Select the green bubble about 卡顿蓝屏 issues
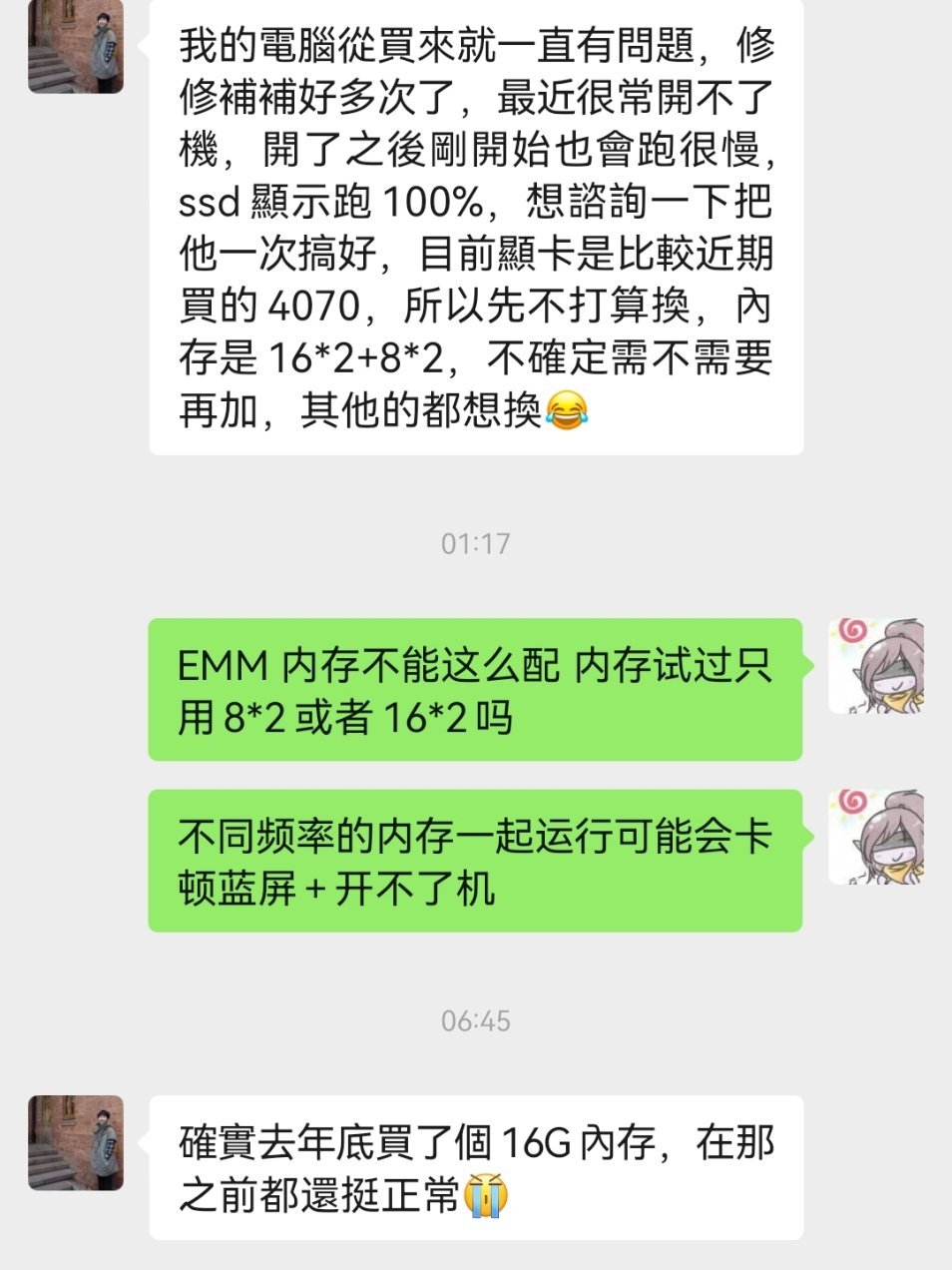 [x=479, y=856]
